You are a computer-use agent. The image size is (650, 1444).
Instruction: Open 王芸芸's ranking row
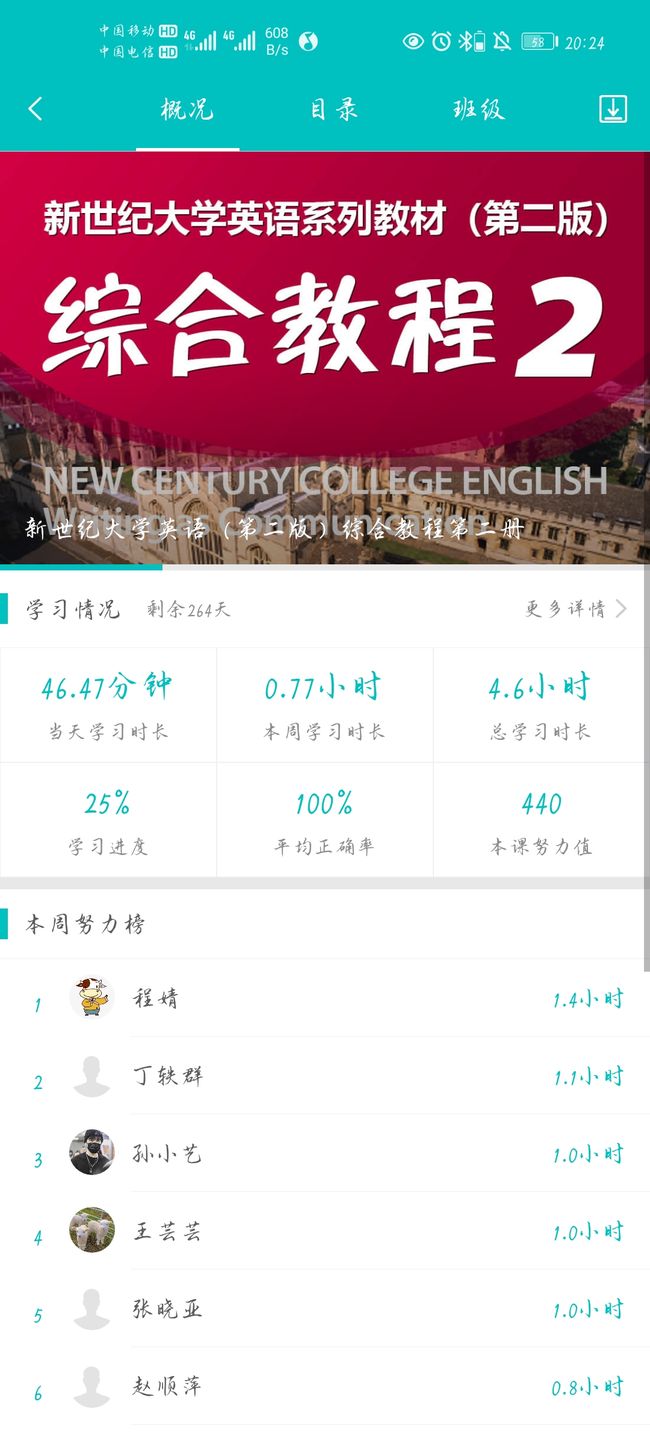pos(325,1231)
